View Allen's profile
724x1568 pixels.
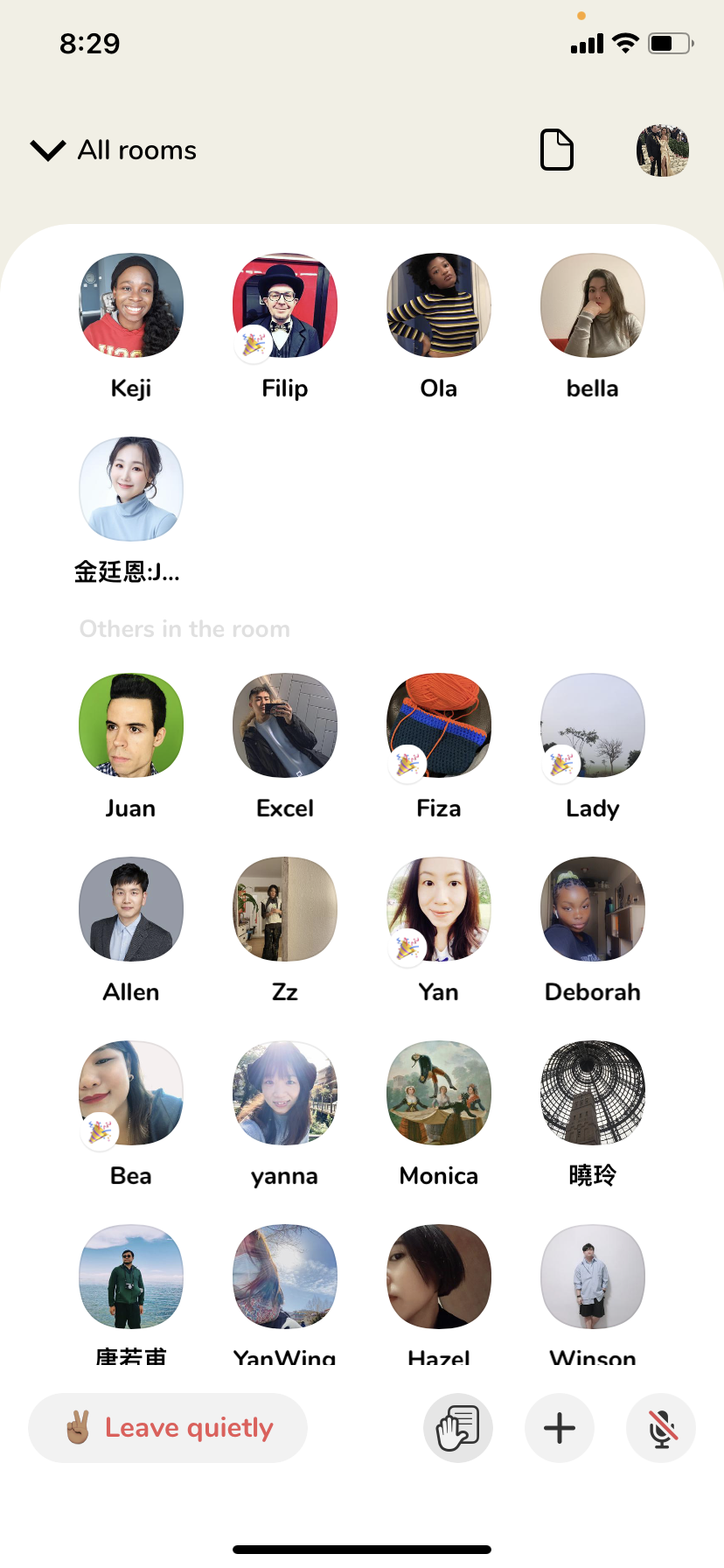(131, 909)
